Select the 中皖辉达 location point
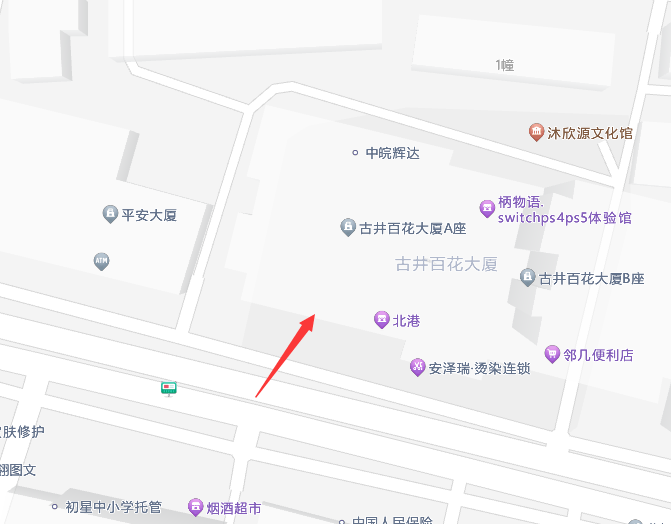Image resolution: width=671 pixels, height=524 pixels. coord(355,153)
